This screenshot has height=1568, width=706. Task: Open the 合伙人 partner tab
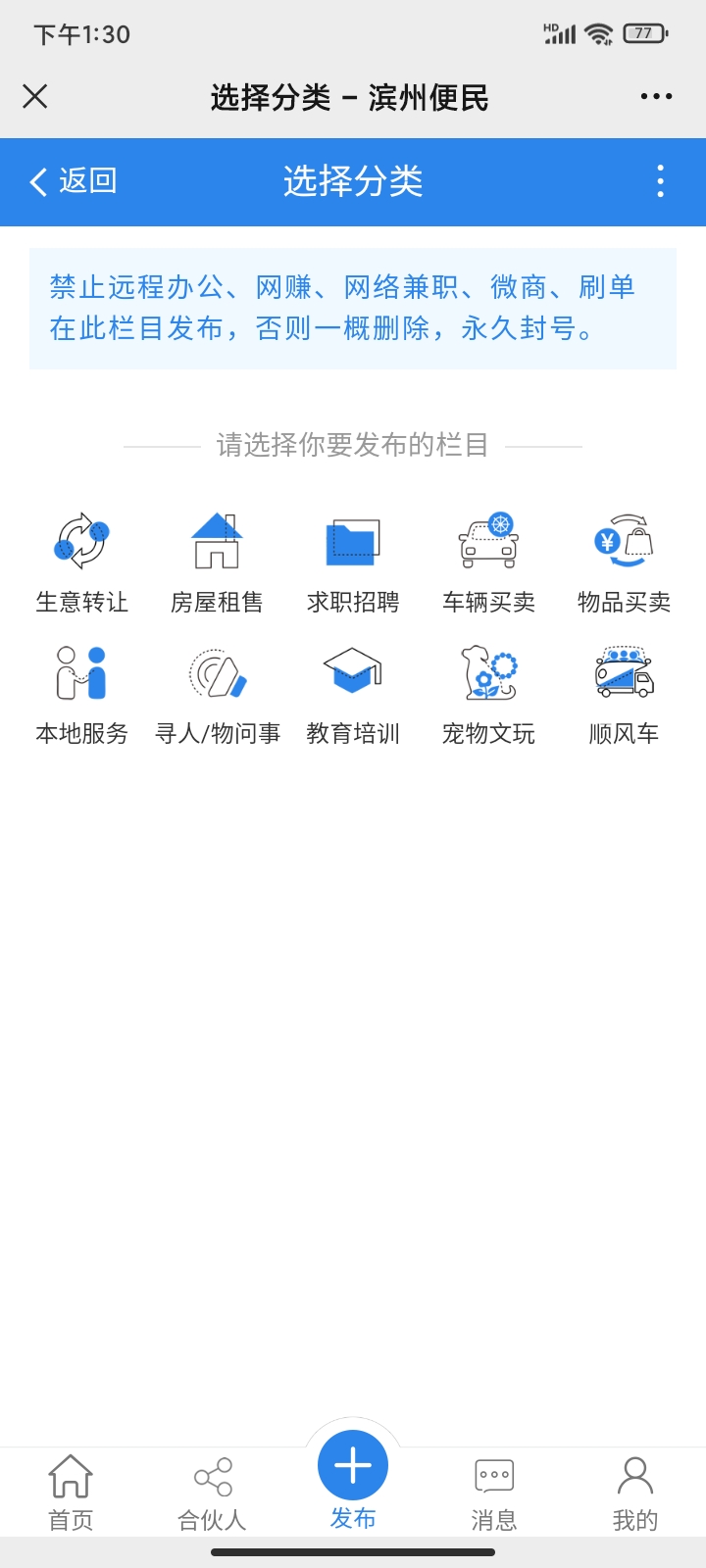point(212,1490)
